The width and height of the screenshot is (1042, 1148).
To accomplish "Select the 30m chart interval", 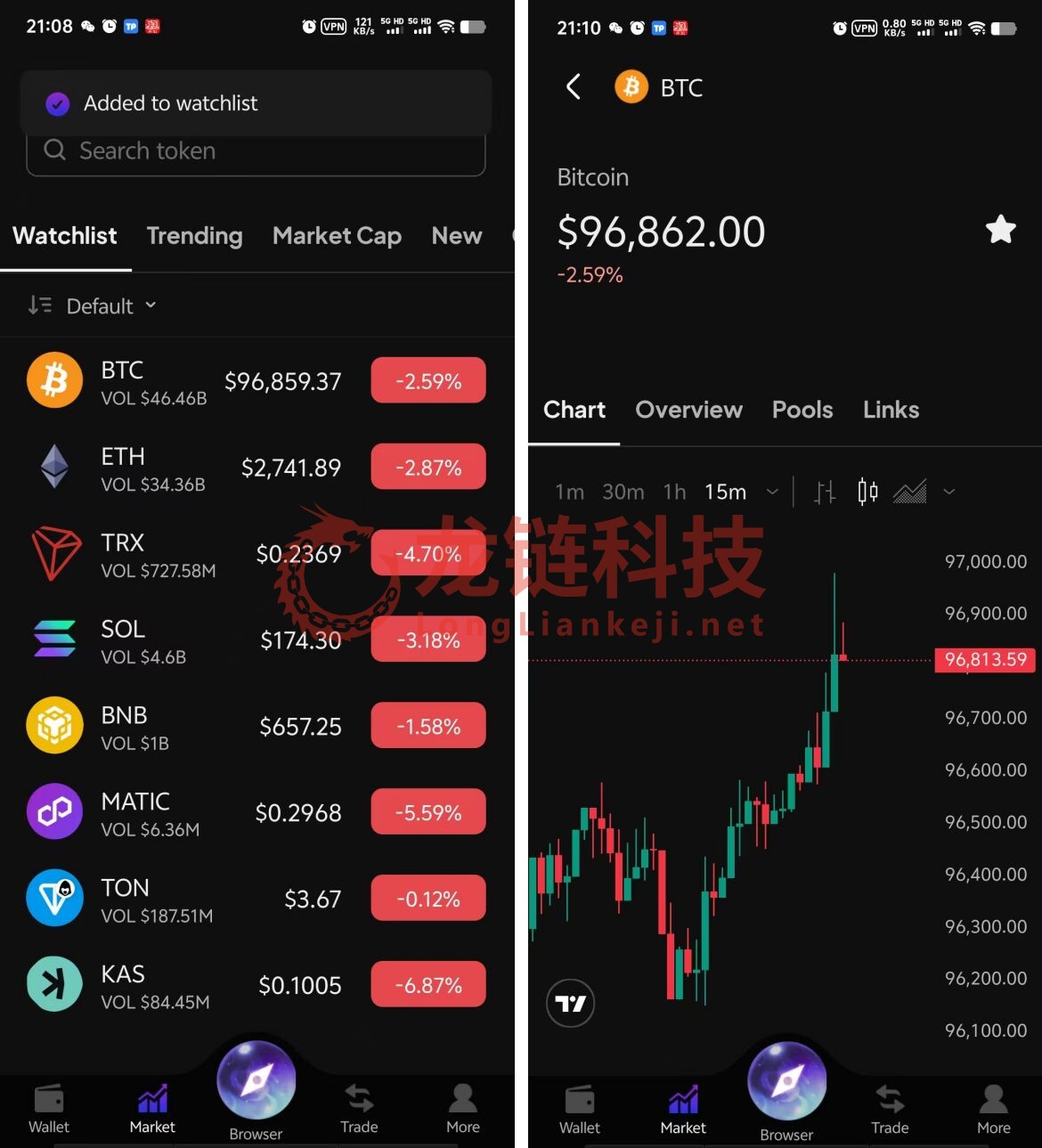I will tap(623, 492).
